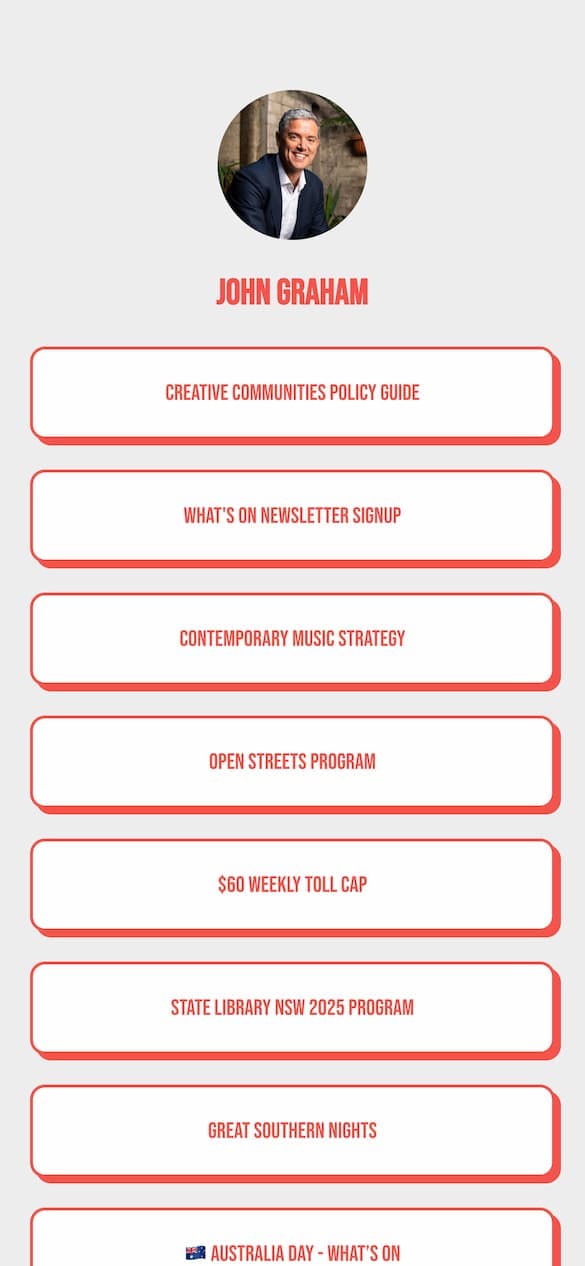The height and width of the screenshot is (1266, 585).
Task: Select the Open Streets Program button
Action: (x=292, y=762)
